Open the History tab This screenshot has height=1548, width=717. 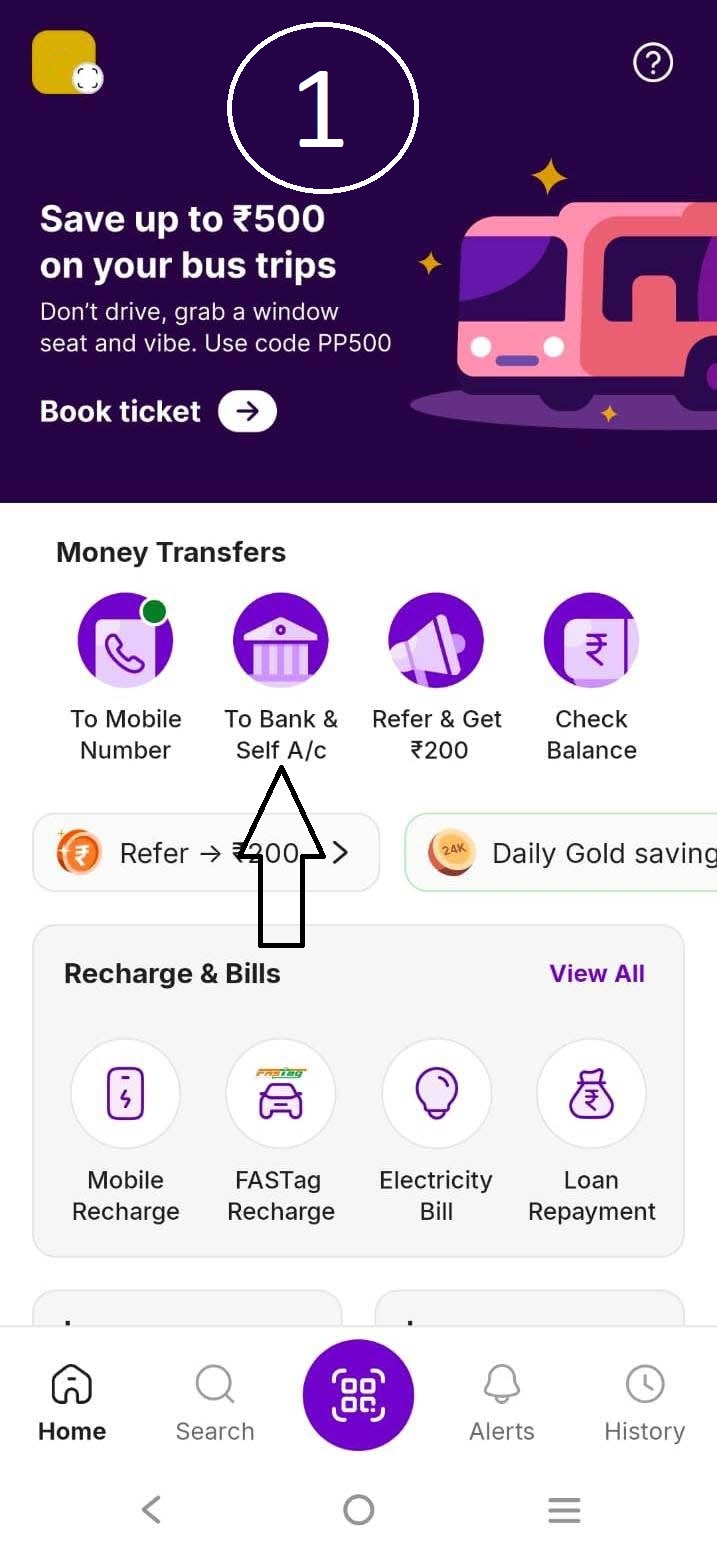[x=644, y=1402]
